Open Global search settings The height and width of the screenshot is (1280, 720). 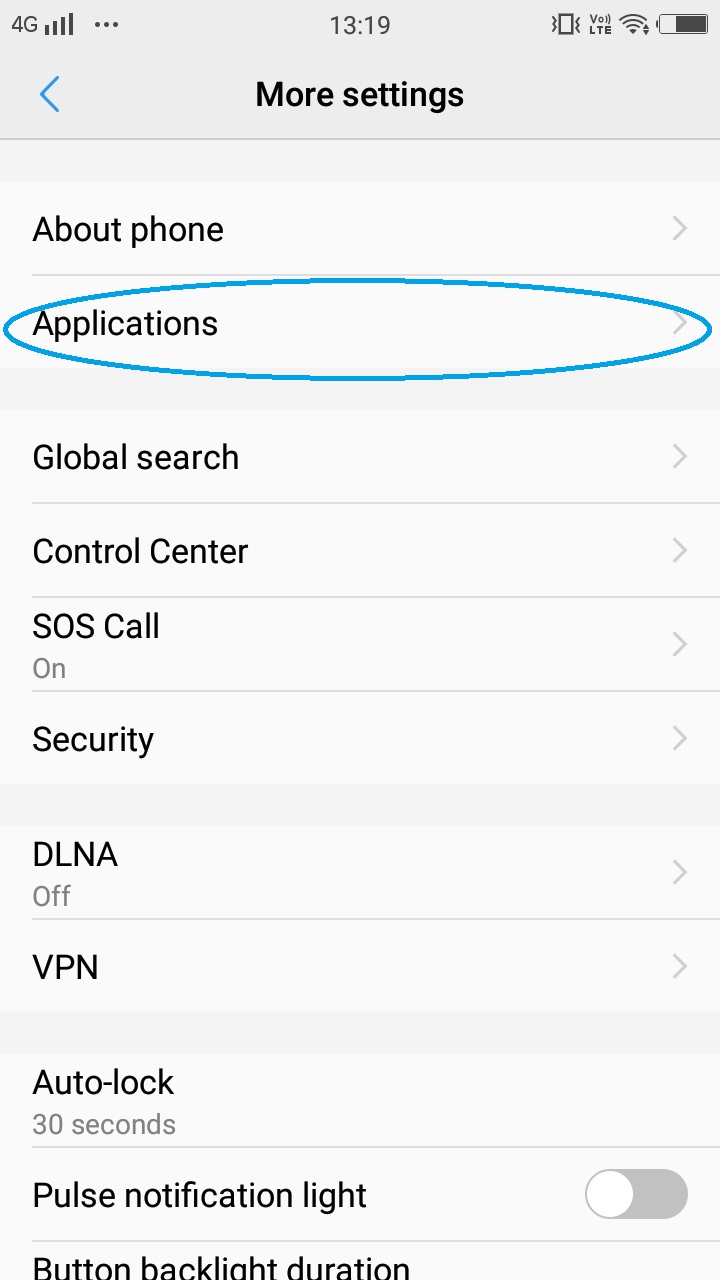360,458
